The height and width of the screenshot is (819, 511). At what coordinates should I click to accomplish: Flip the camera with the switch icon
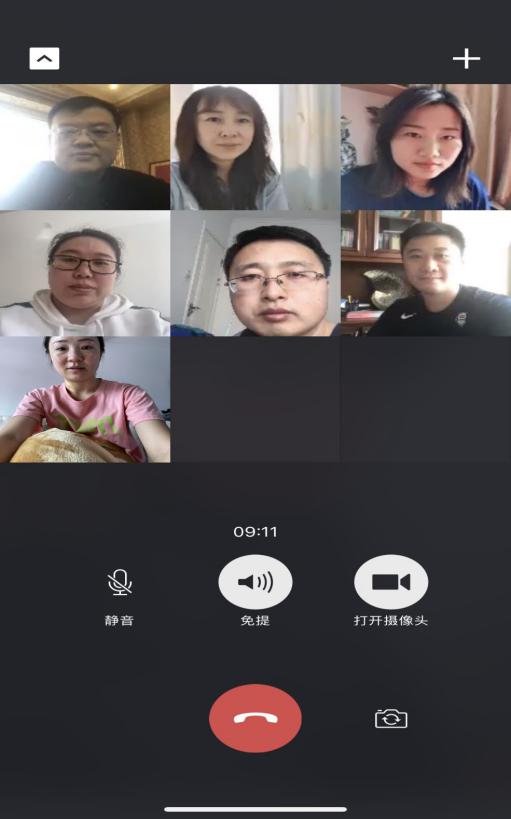(391, 719)
